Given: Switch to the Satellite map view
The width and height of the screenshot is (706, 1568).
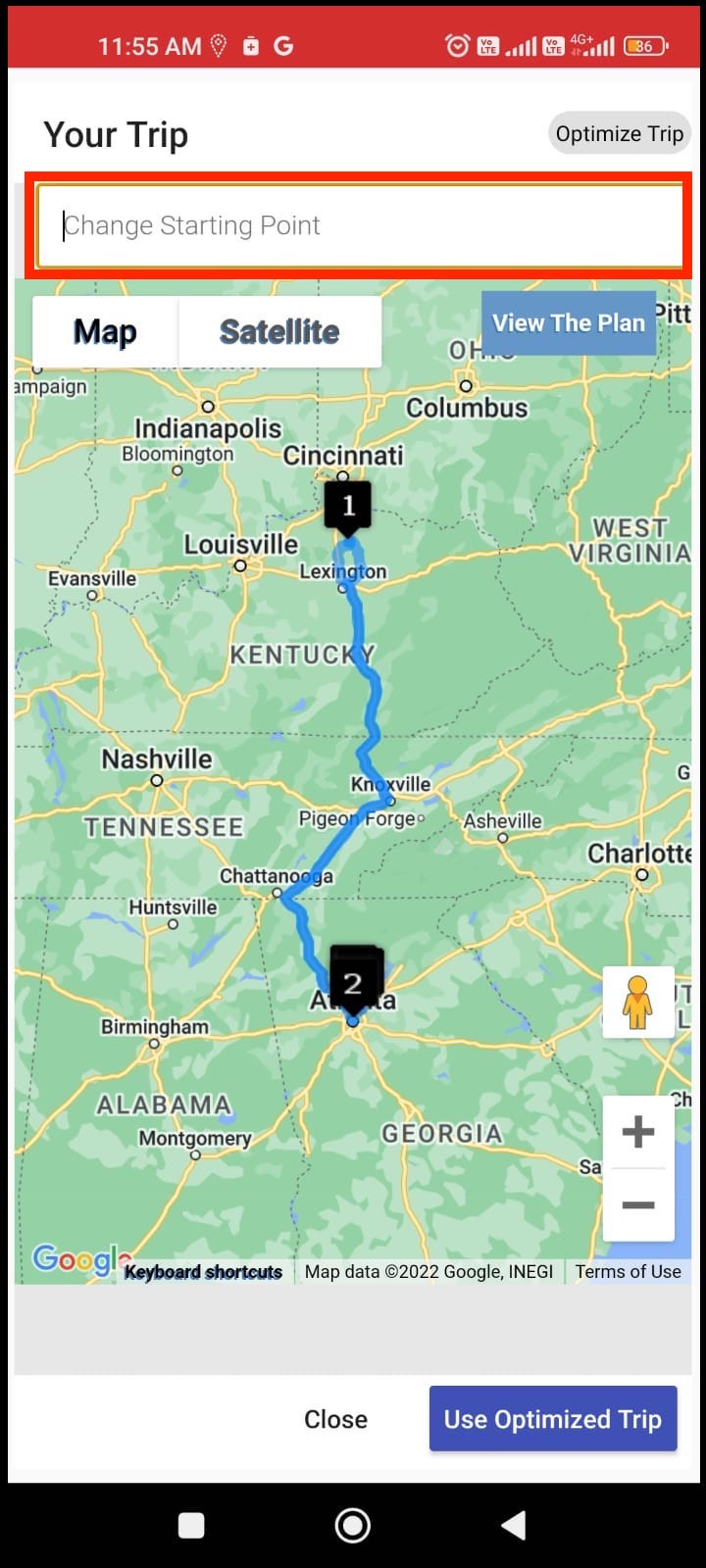Looking at the screenshot, I should (280, 331).
